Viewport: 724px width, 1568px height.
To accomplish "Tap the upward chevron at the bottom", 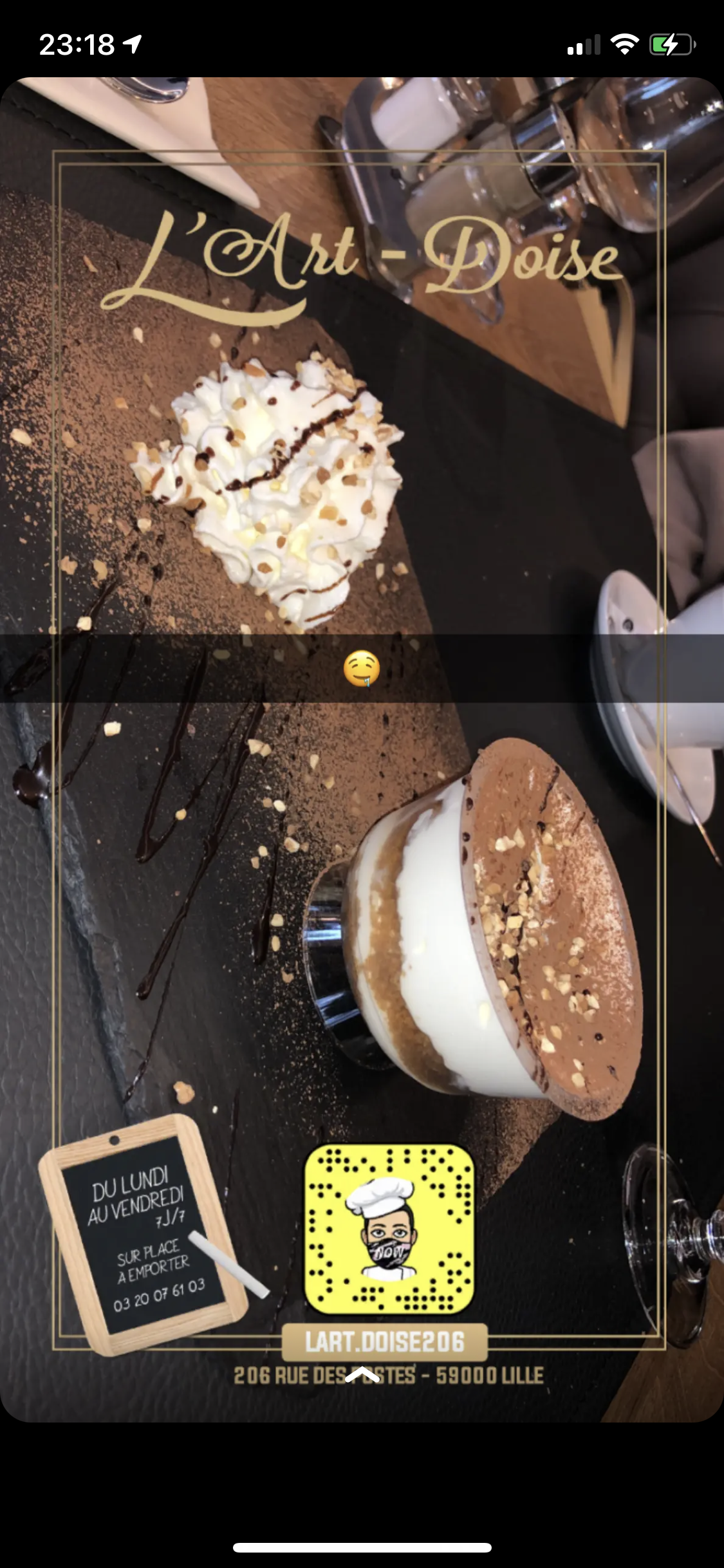I will [x=362, y=1374].
